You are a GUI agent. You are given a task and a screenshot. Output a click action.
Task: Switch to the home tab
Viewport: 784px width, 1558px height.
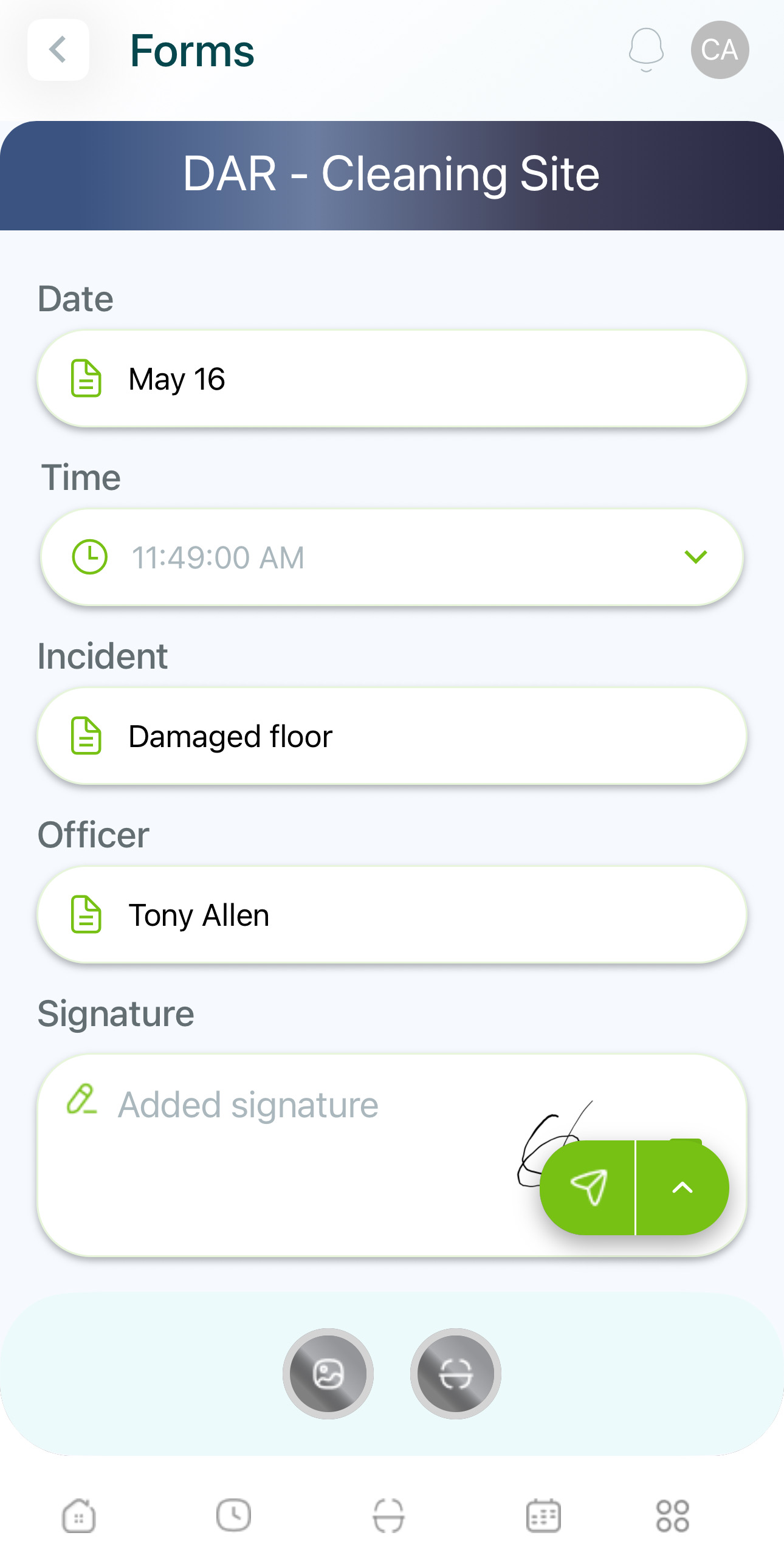click(79, 1515)
